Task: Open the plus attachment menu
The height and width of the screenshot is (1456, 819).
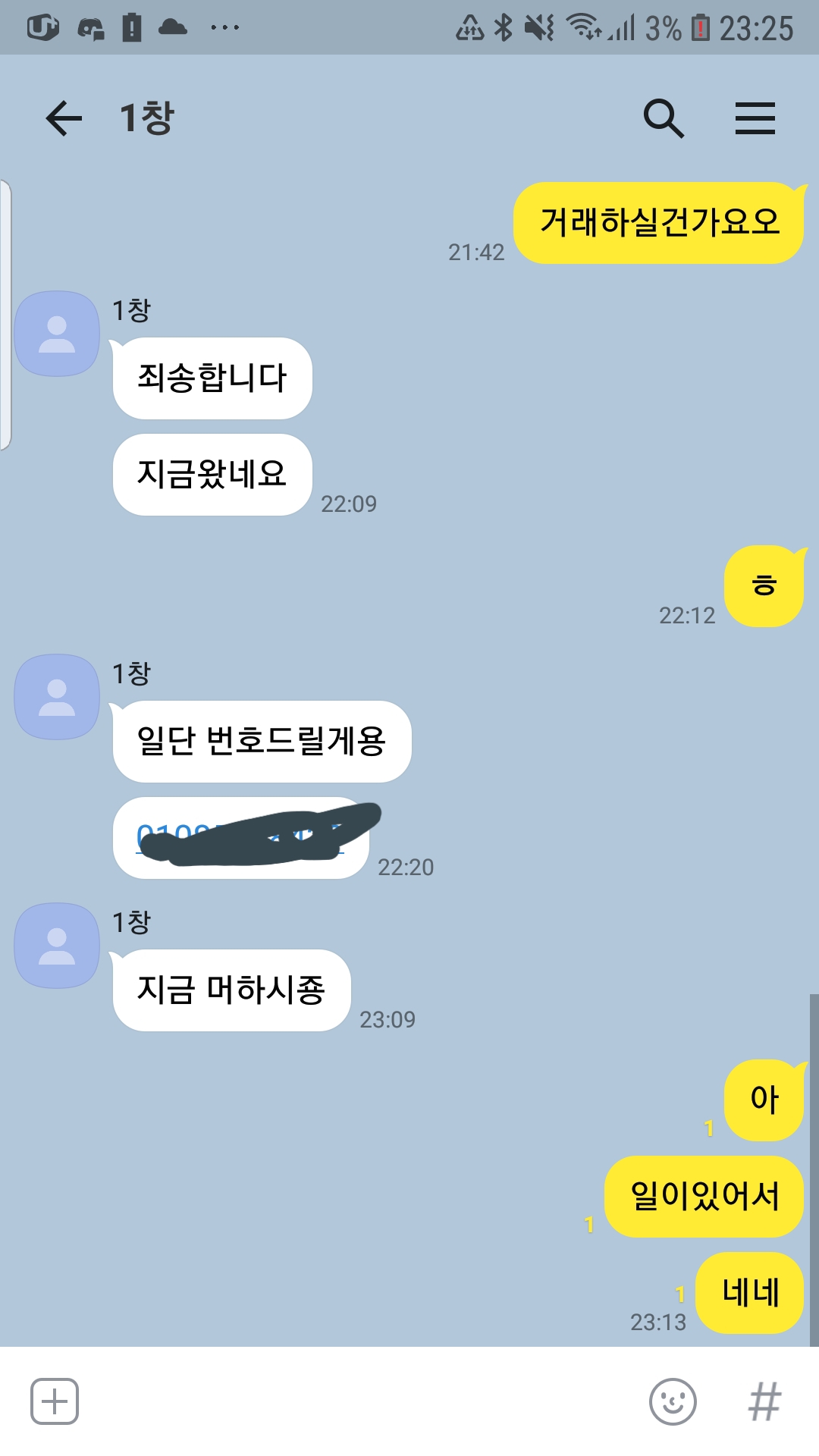Action: 55,1401
